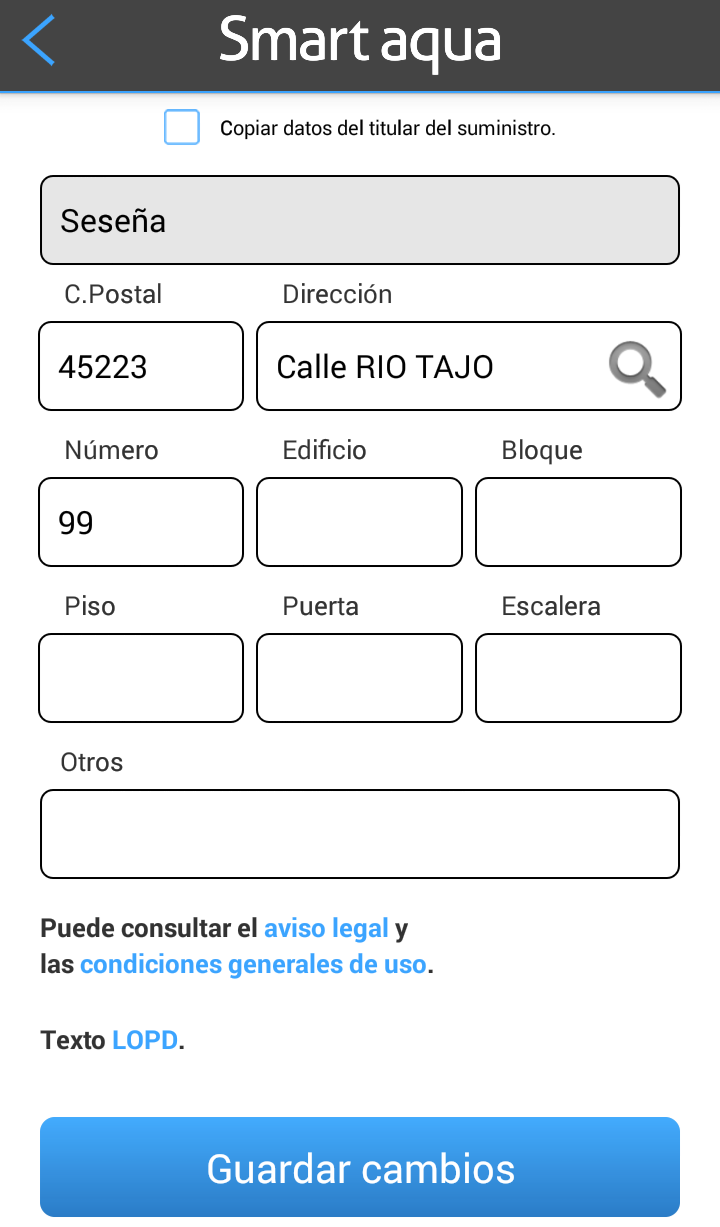720x1227 pixels.
Task: Search address with the magnifying glass icon
Action: 638,368
